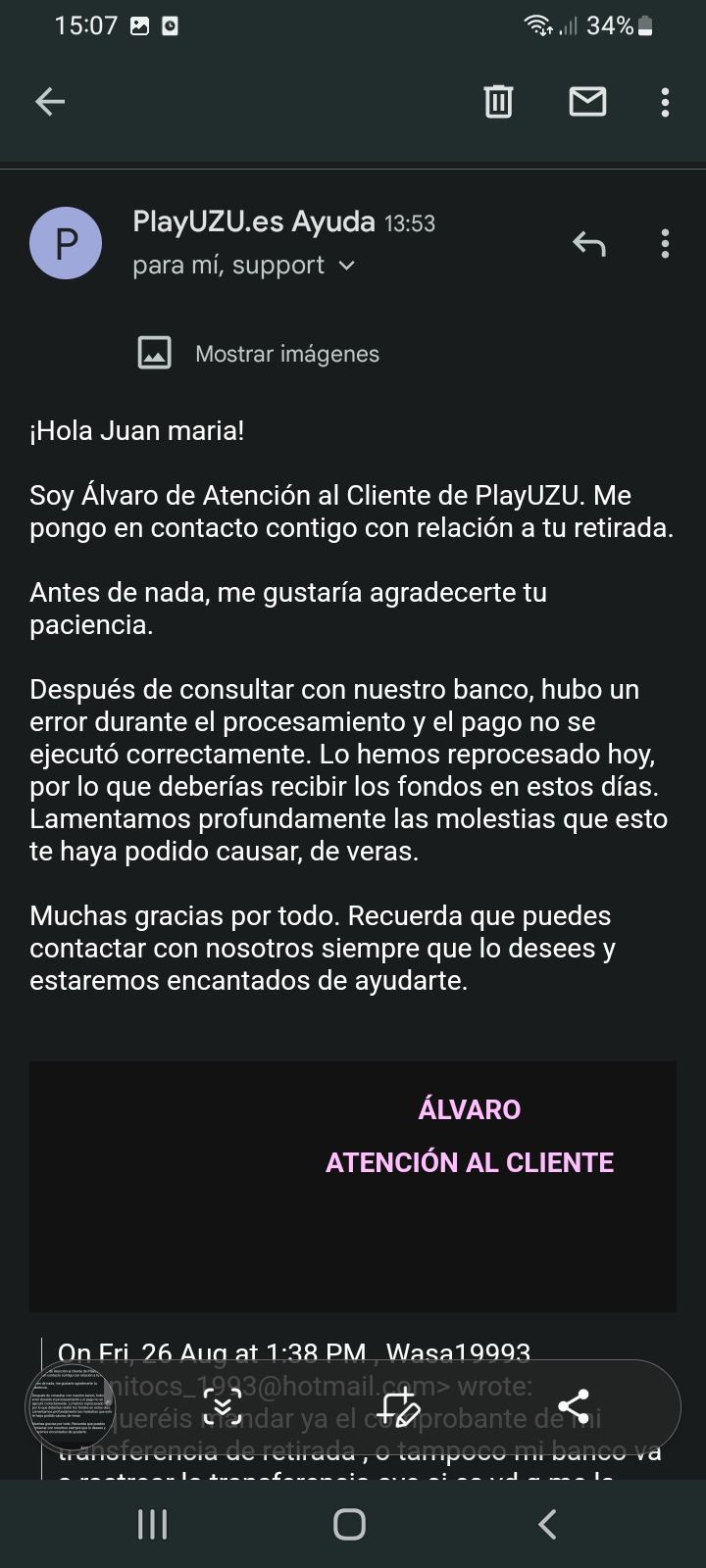Screen dimensions: 706x1568
Task: Edit the captured screenshot
Action: point(399,1407)
